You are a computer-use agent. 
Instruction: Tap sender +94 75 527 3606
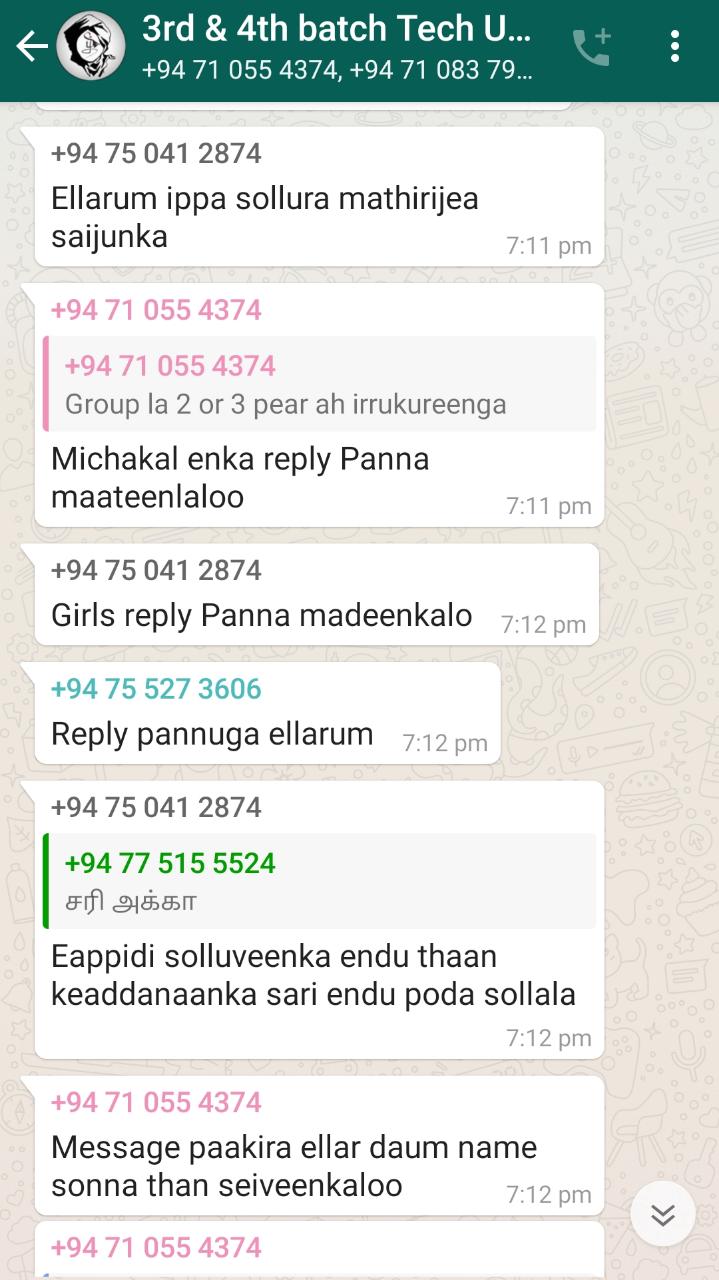coord(156,689)
